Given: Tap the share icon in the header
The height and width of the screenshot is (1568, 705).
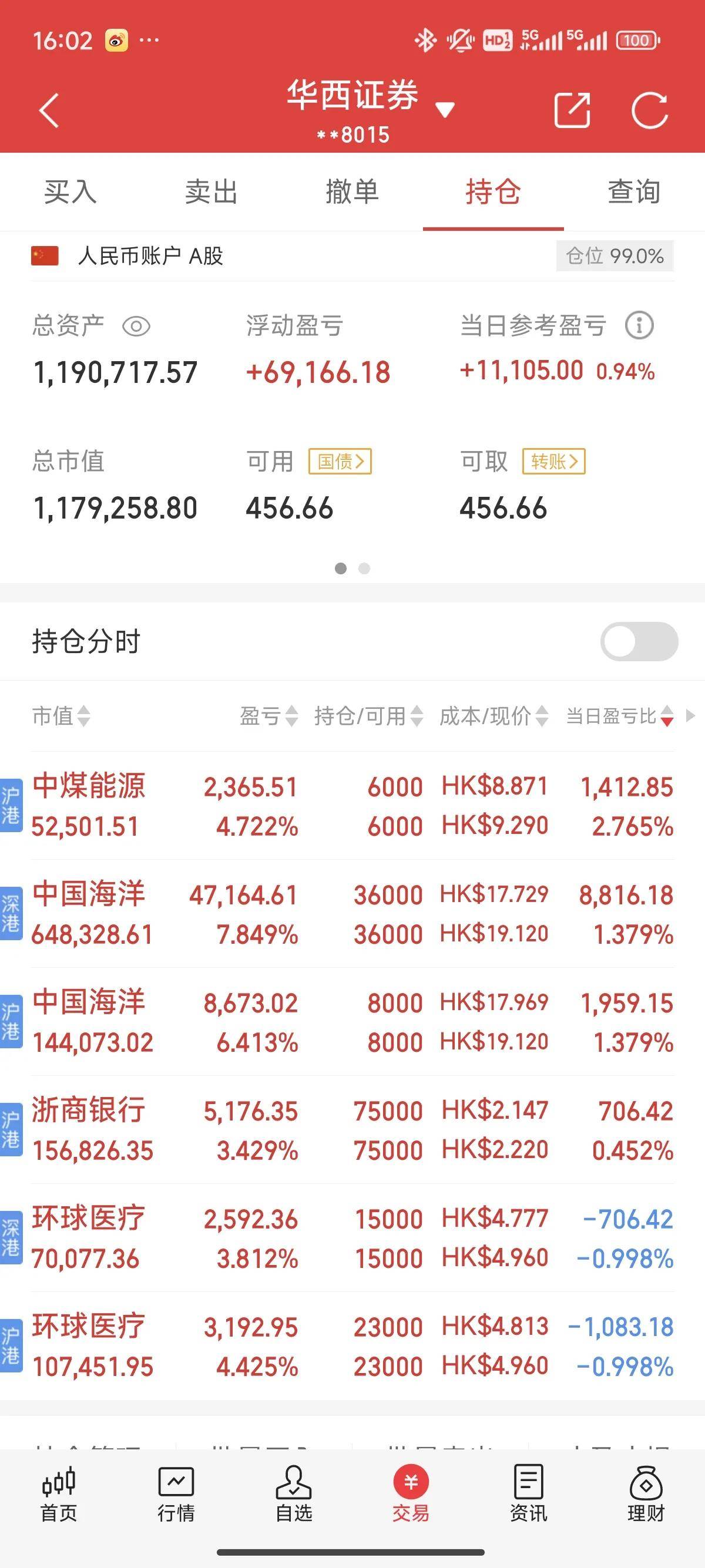Looking at the screenshot, I should 572,110.
